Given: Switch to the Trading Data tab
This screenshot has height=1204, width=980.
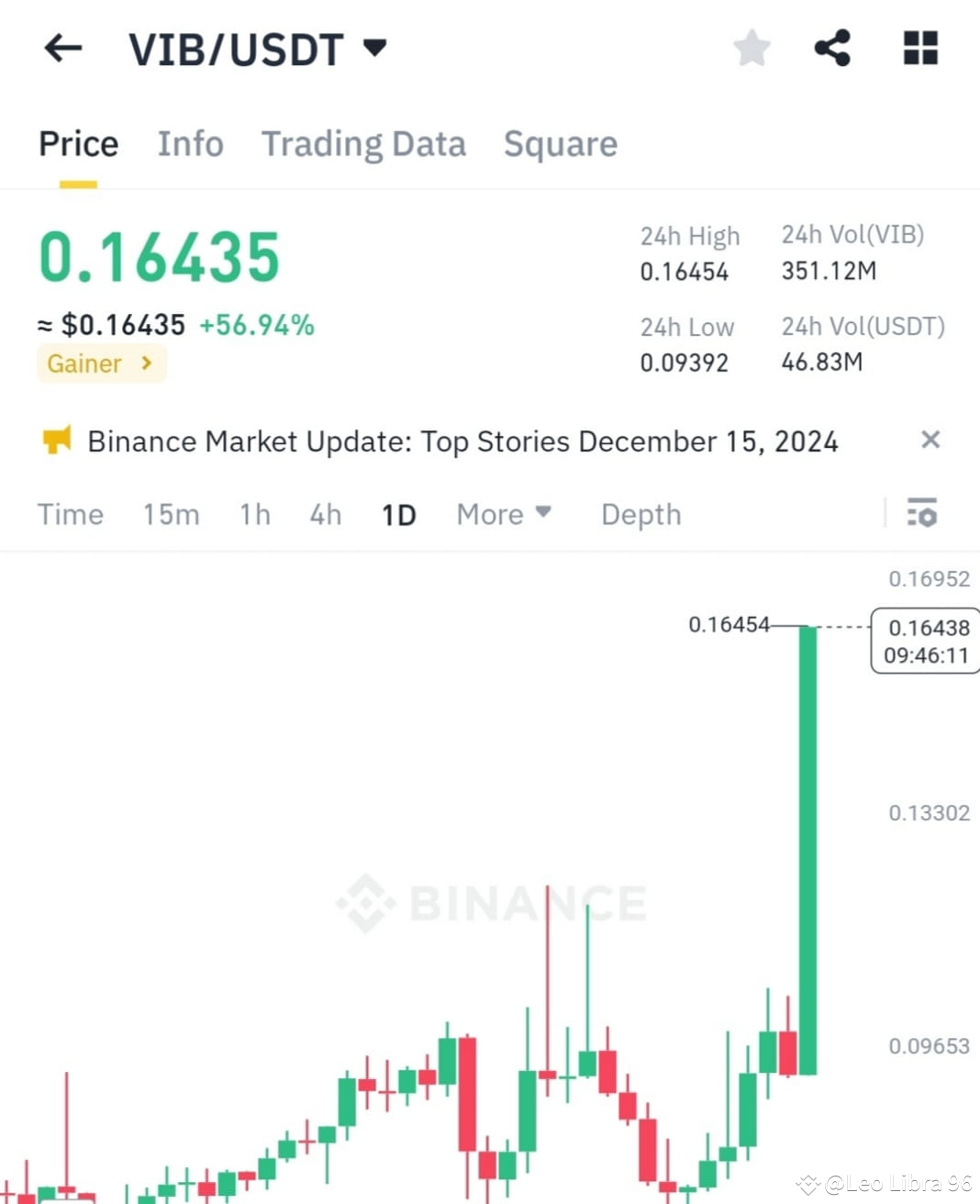Looking at the screenshot, I should [x=364, y=144].
